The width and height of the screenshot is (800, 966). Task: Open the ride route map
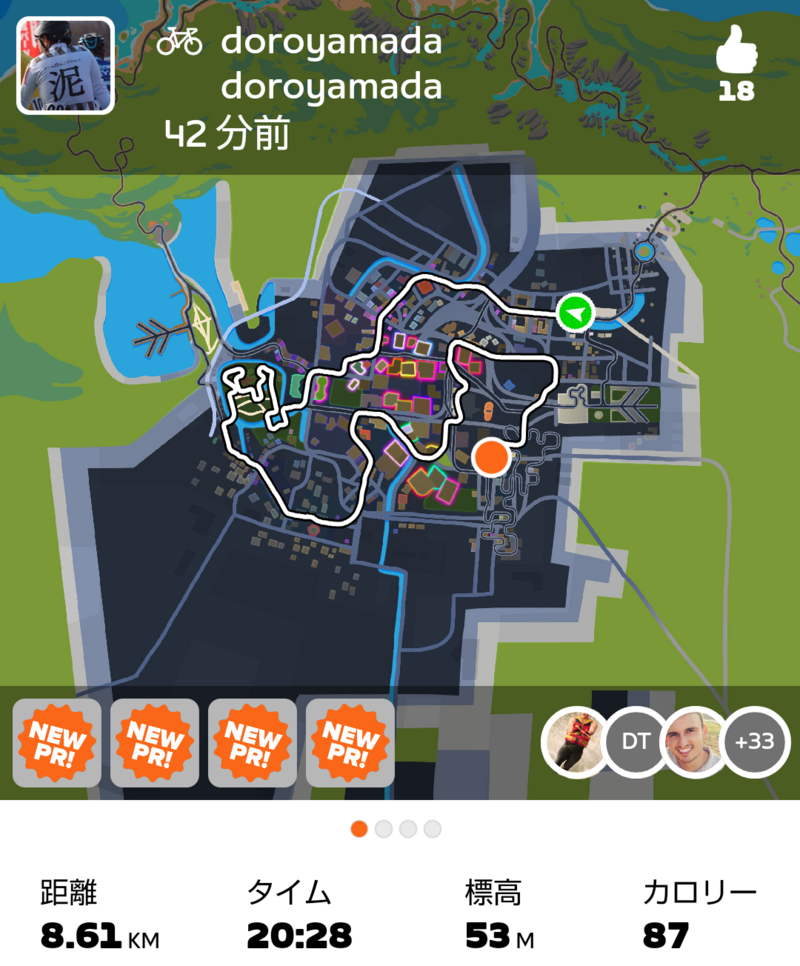[400, 420]
